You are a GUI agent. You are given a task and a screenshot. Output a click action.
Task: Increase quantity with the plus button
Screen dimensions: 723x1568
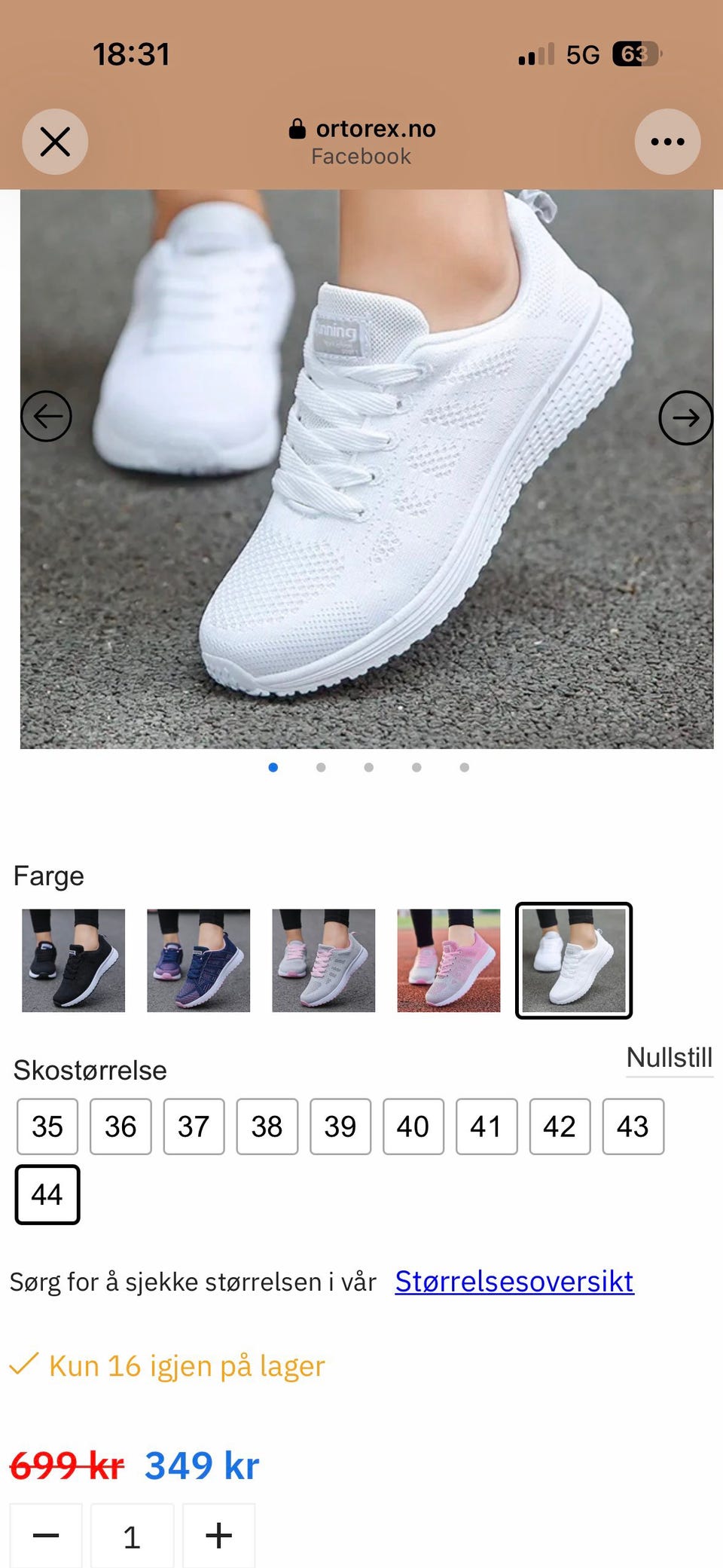point(218,1536)
